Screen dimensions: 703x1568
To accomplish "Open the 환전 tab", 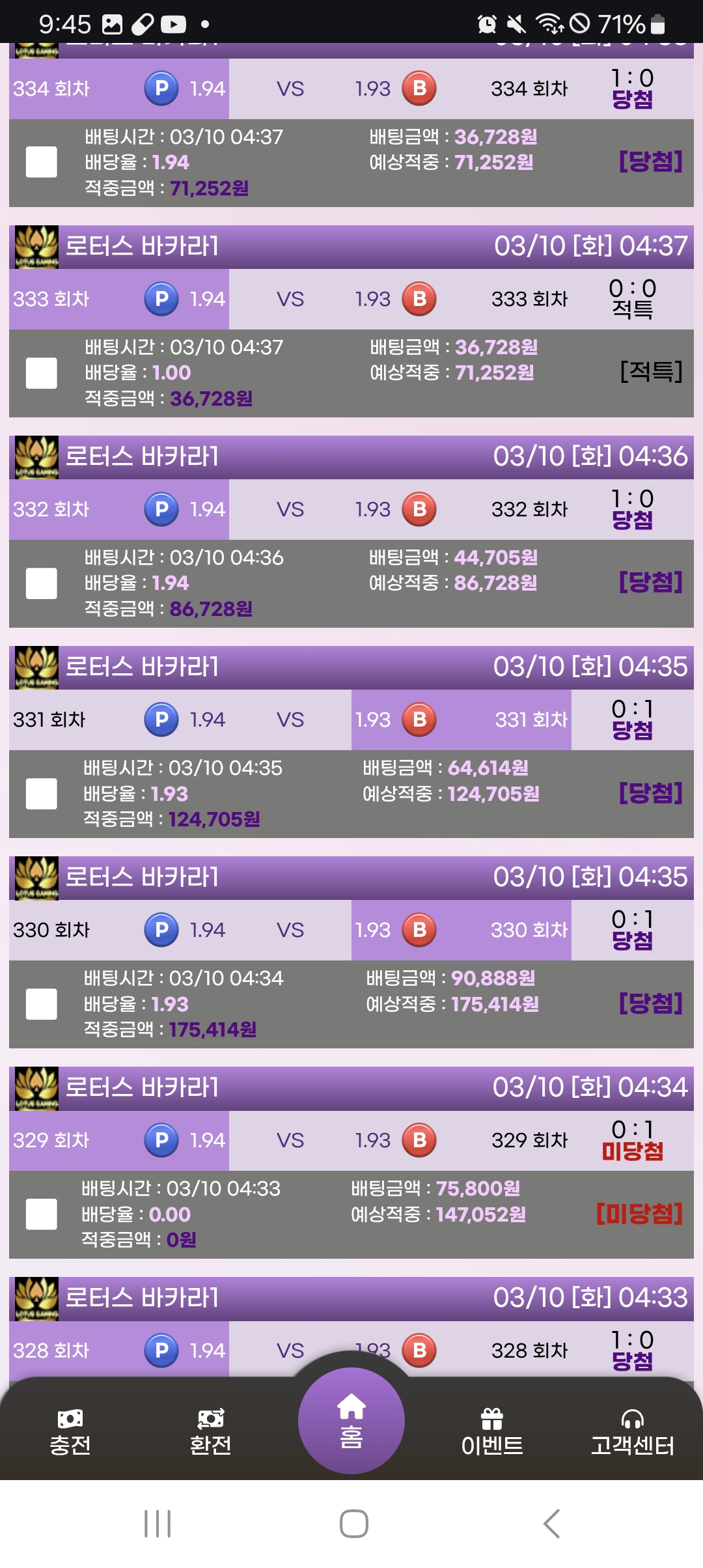I will pyautogui.click(x=210, y=1432).
